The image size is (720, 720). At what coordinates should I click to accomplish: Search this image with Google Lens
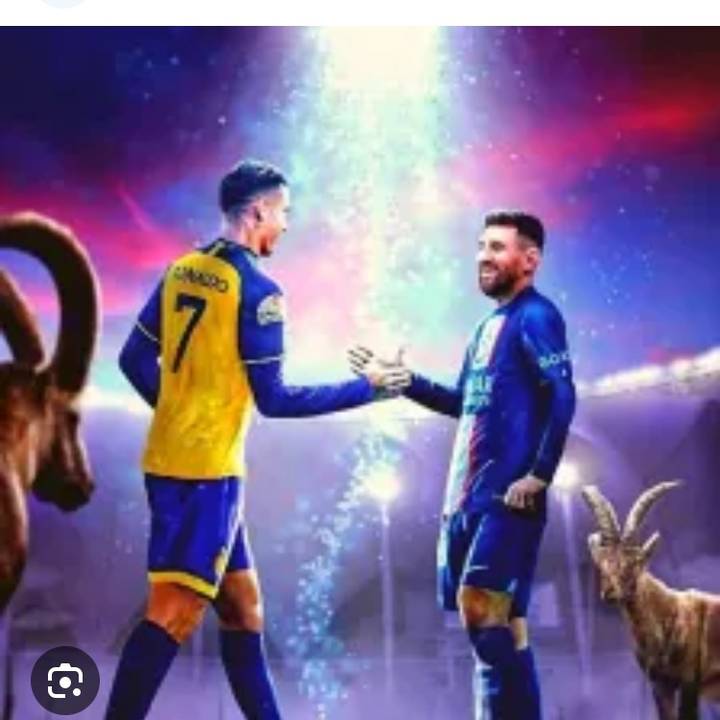(x=65, y=681)
